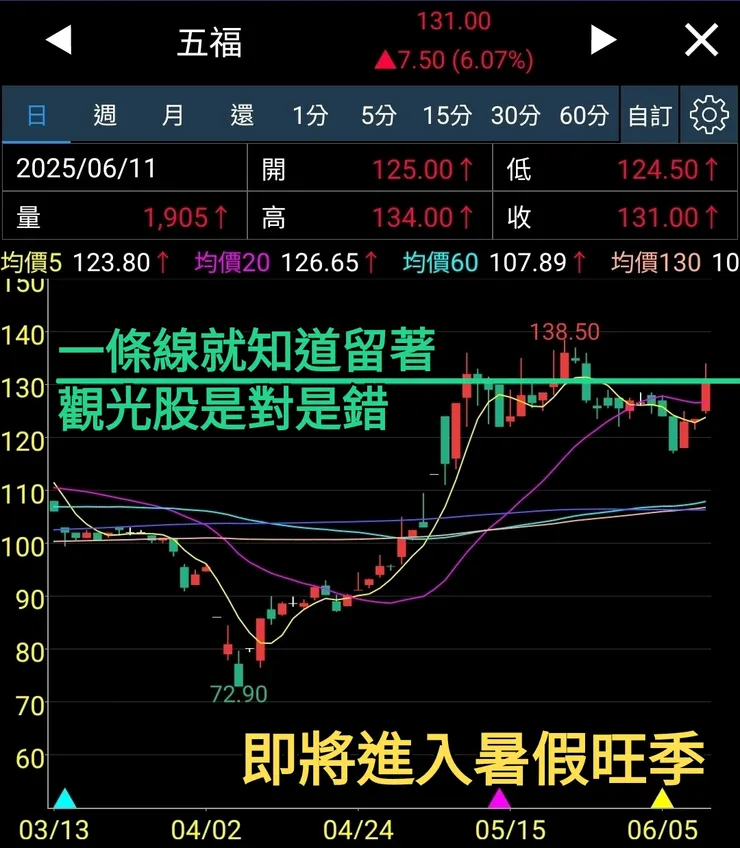Select the 60分 interval

(x=583, y=114)
